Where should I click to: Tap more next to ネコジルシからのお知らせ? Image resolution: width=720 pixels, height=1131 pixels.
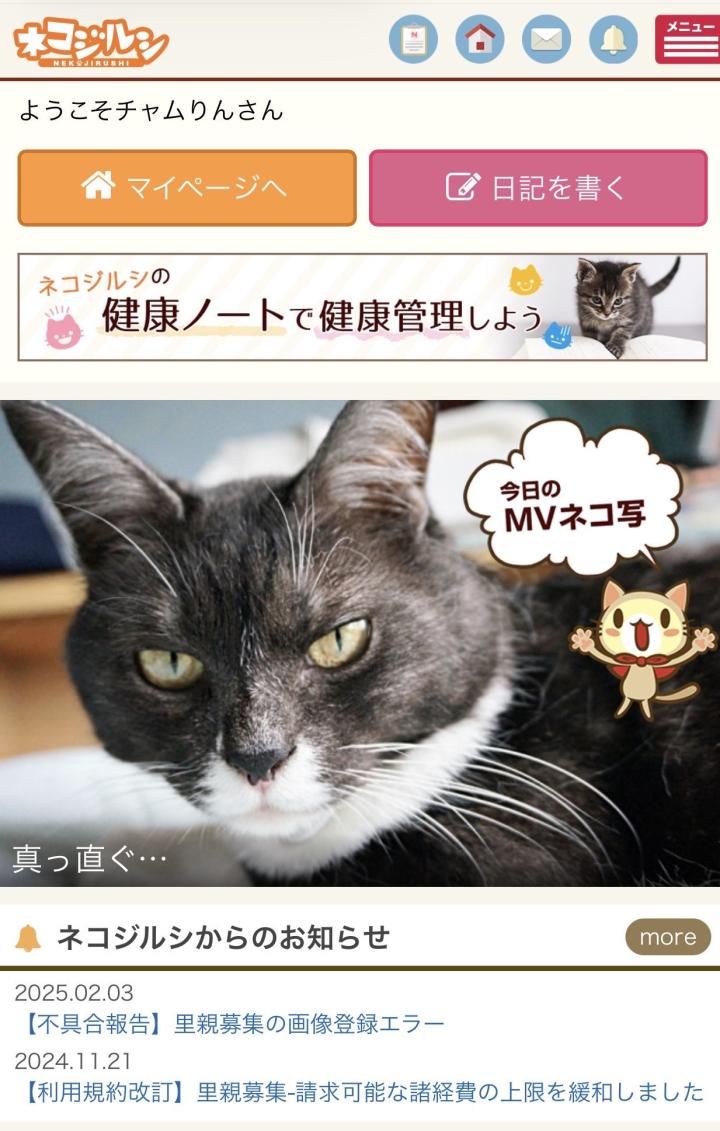point(667,937)
